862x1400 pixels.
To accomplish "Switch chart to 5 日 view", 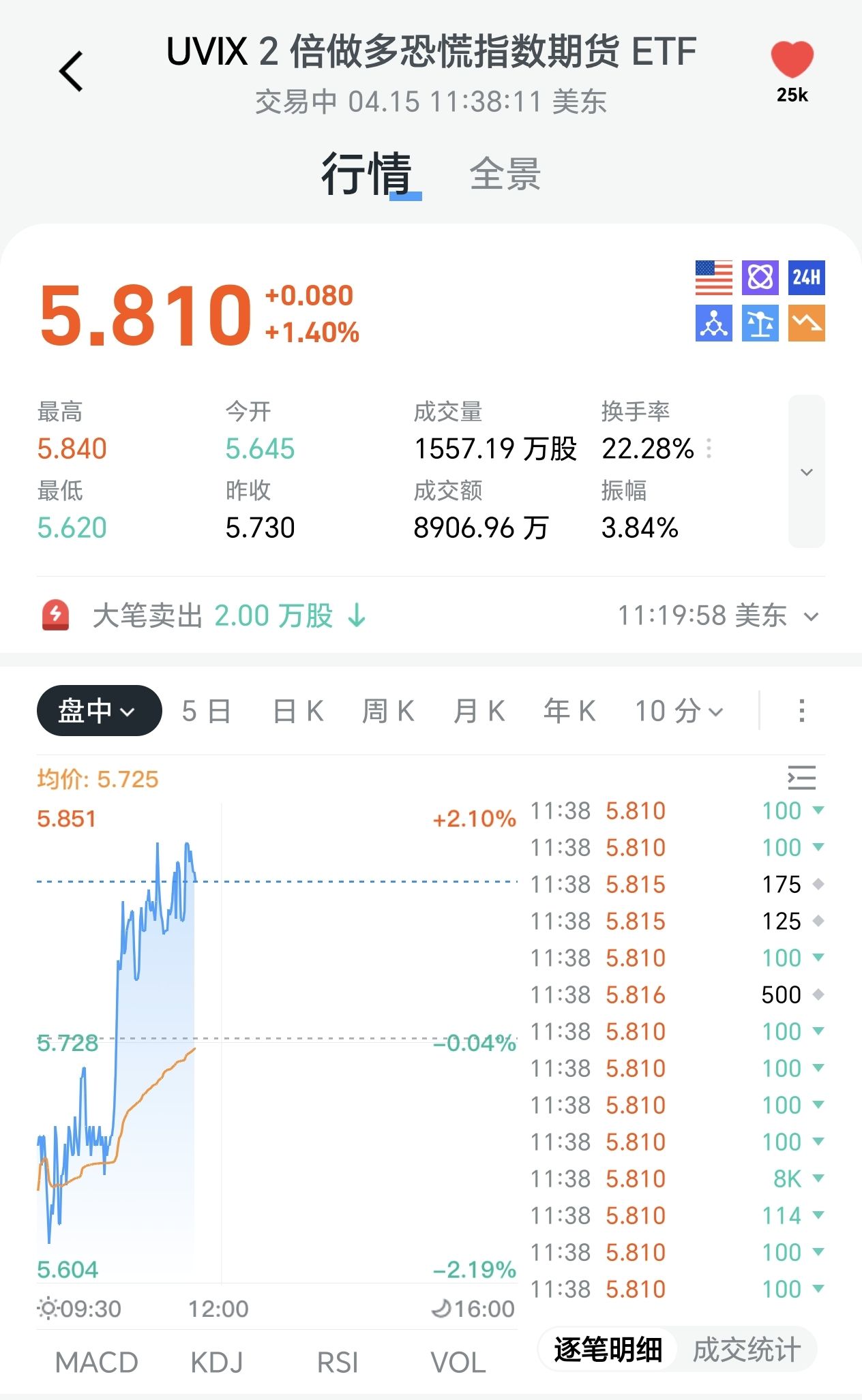I will (x=206, y=711).
